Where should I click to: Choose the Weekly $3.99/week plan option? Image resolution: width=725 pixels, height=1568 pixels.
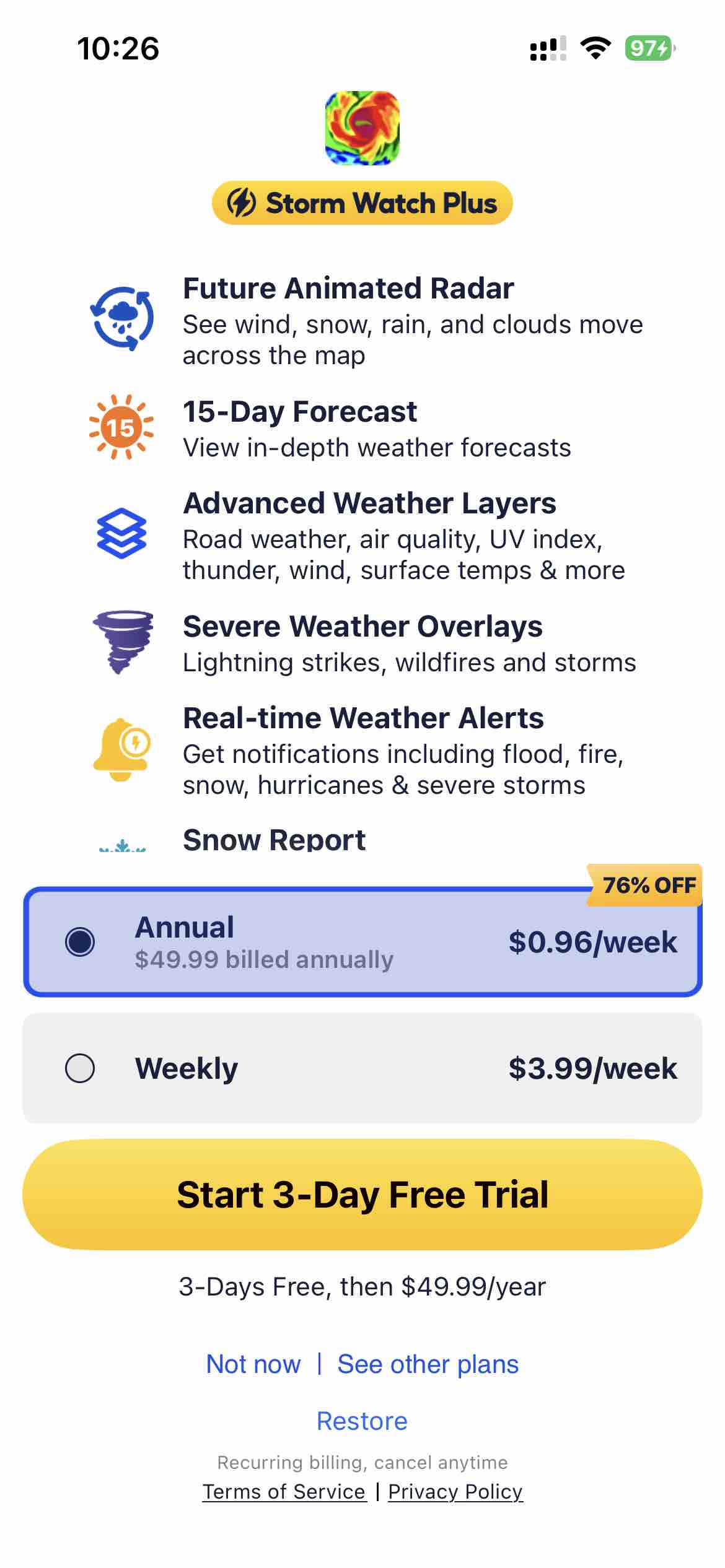pyautogui.click(x=362, y=1068)
